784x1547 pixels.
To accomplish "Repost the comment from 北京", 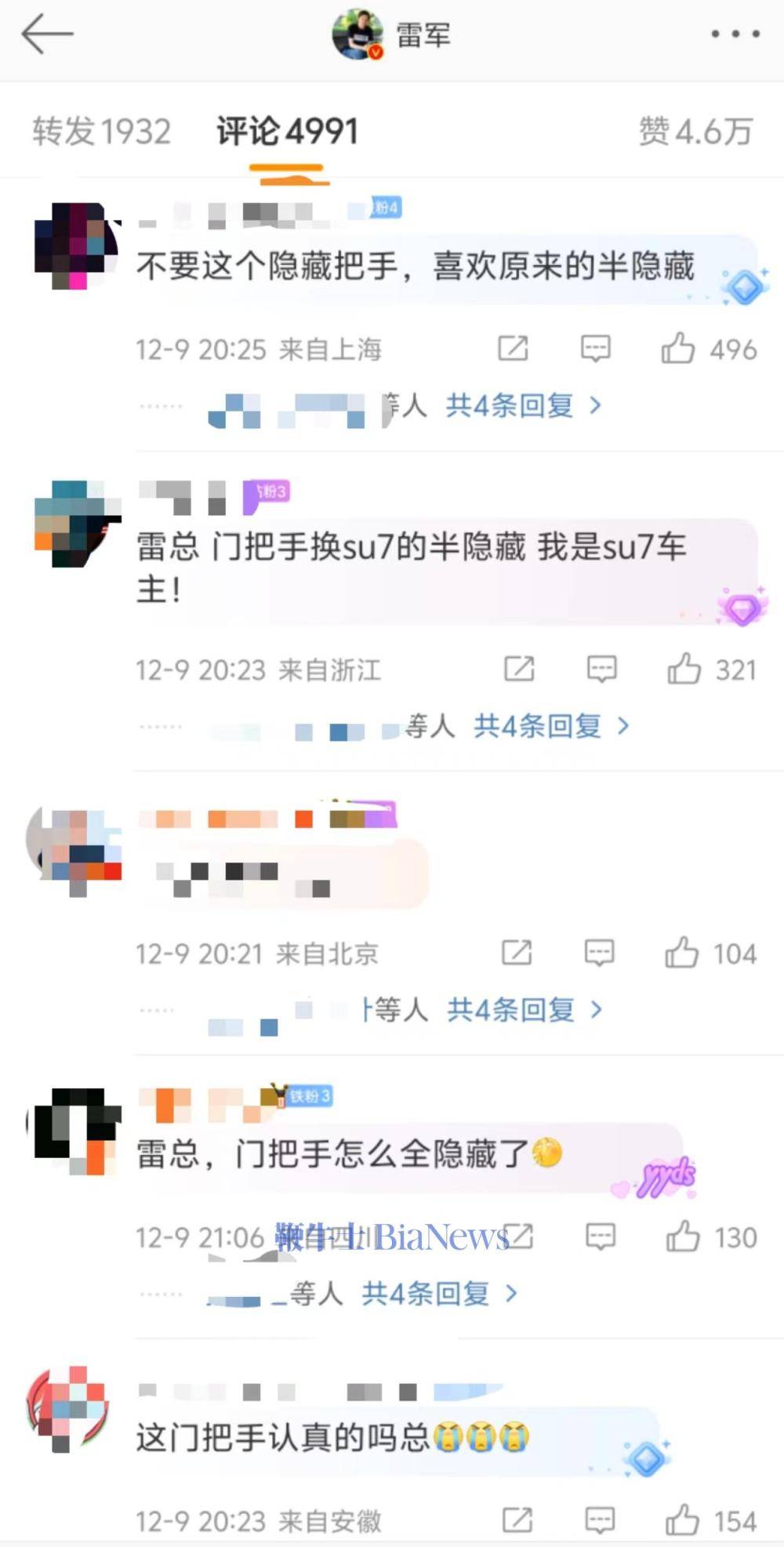I will (x=517, y=953).
